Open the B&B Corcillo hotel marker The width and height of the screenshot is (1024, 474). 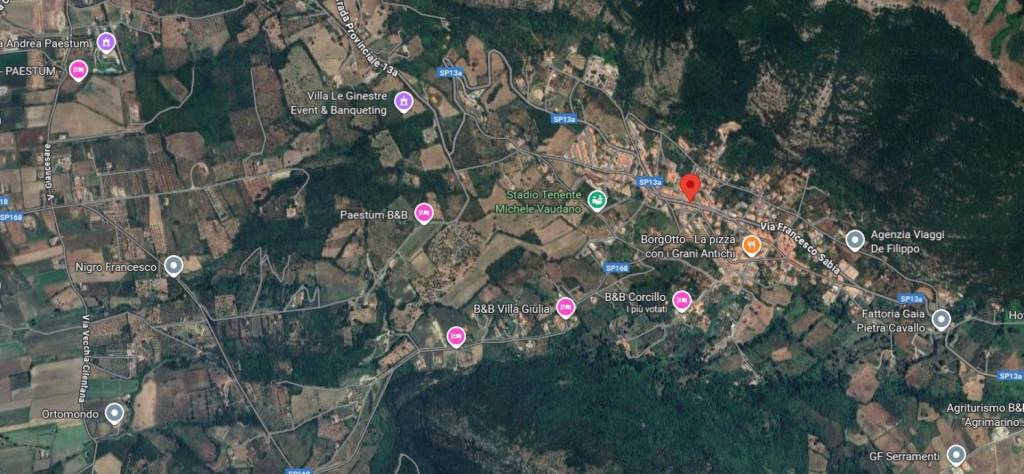(x=682, y=299)
